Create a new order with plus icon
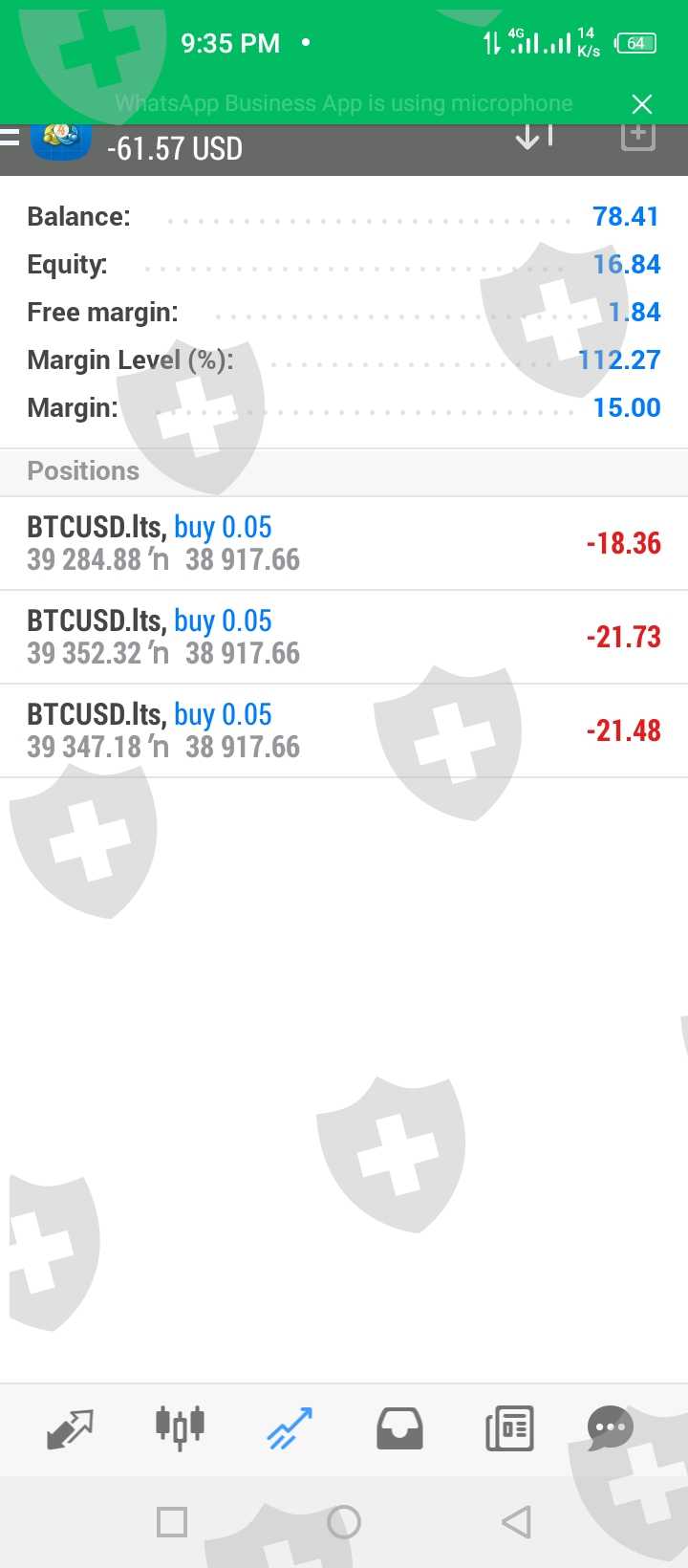The width and height of the screenshot is (688, 1568). tap(638, 137)
